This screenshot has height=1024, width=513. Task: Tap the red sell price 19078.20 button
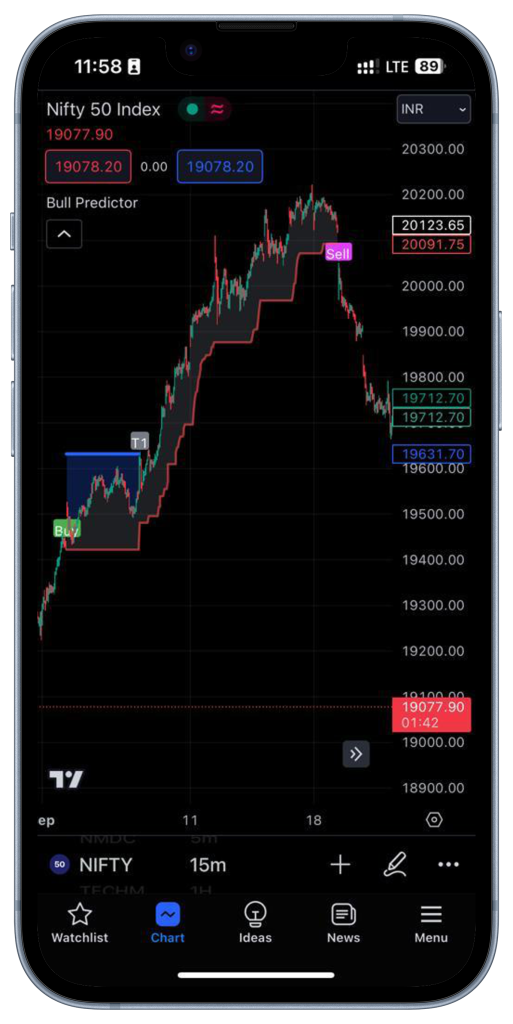[88, 167]
